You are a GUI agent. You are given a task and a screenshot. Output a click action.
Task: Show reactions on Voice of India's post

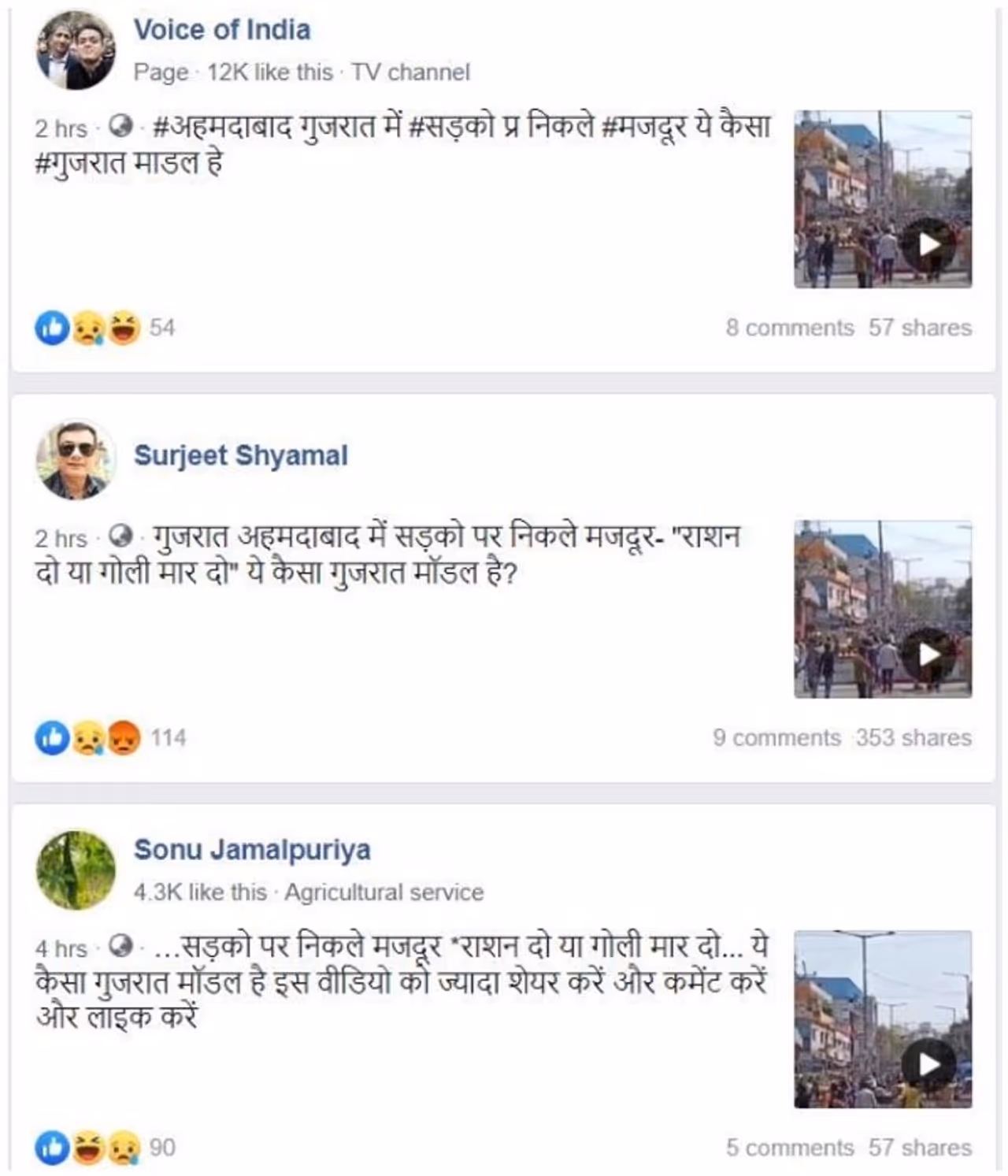[x=104, y=328]
